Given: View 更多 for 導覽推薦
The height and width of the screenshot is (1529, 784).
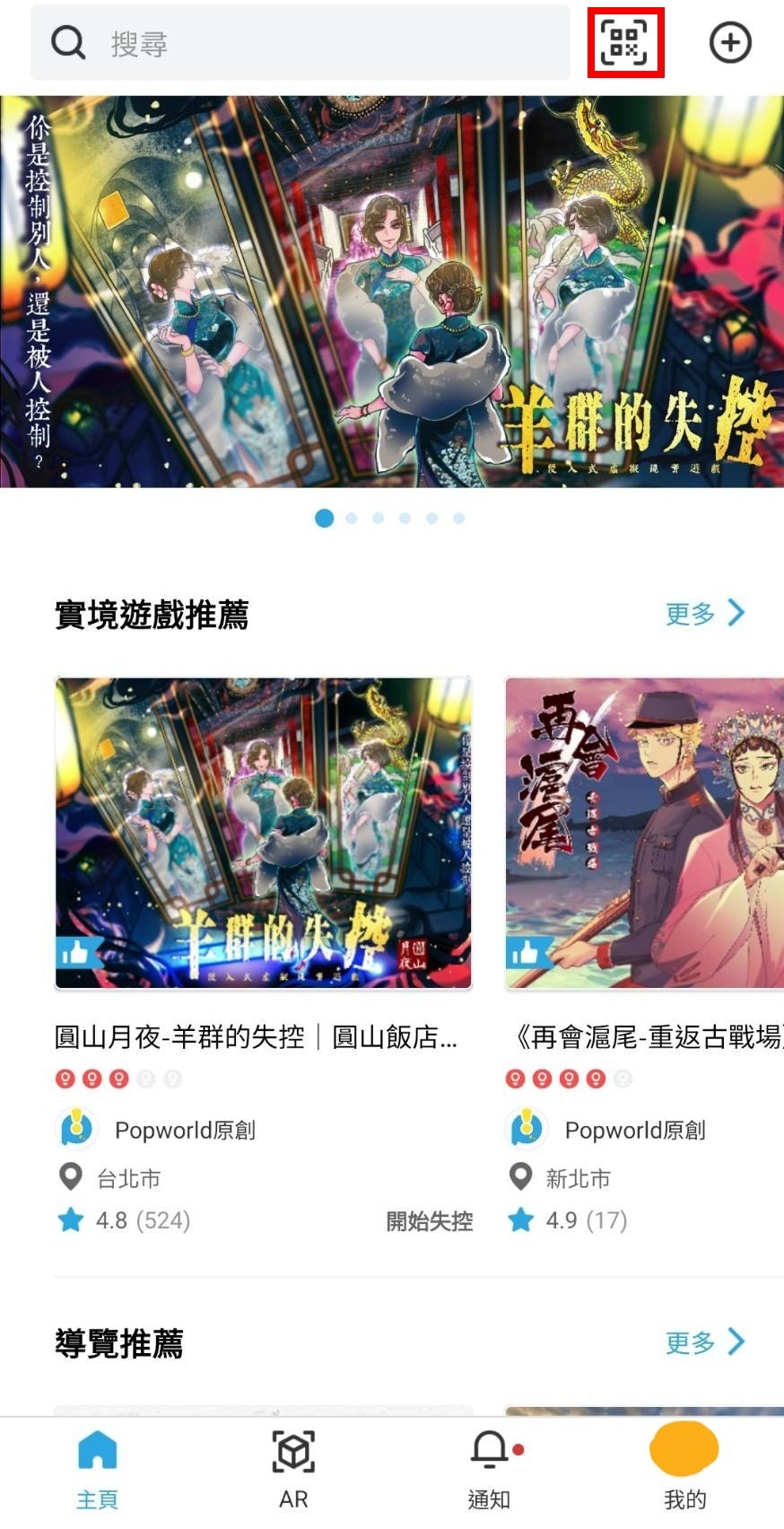Looking at the screenshot, I should pyautogui.click(x=705, y=1342).
